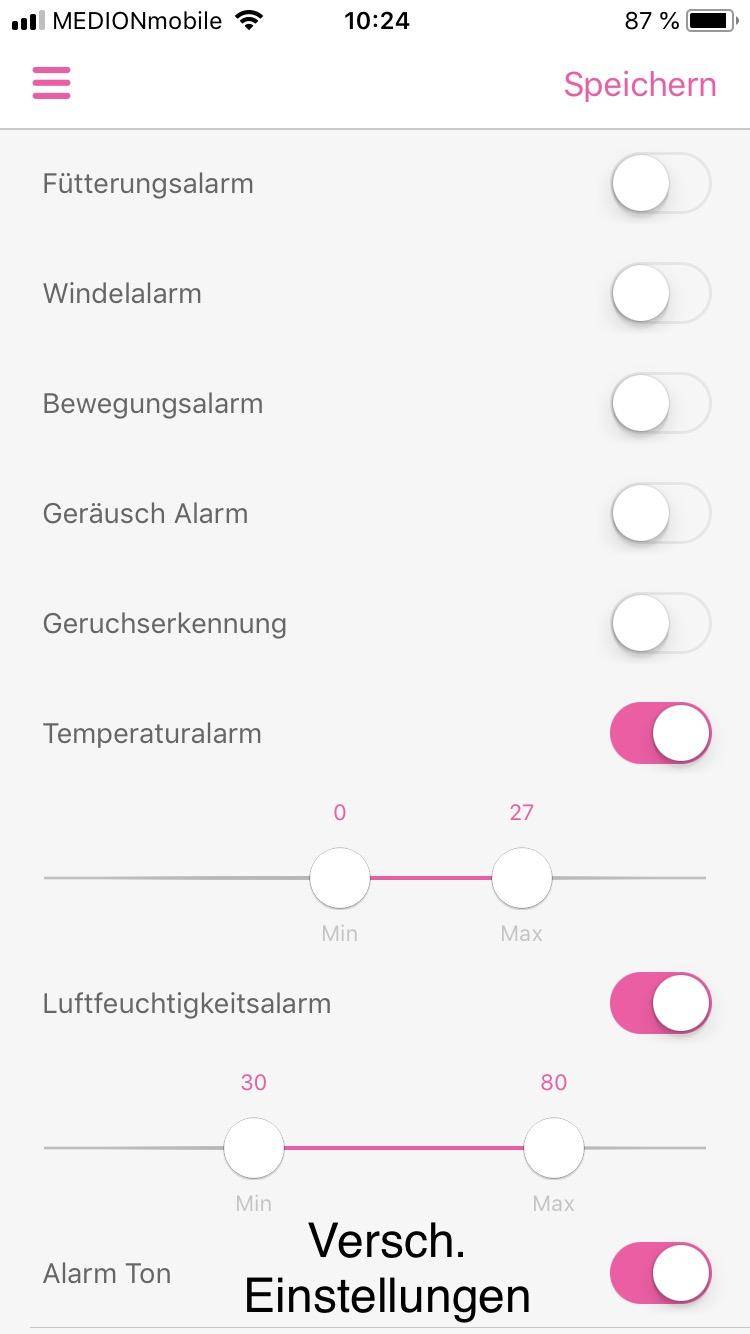This screenshot has height=1334, width=750.
Task: Toggle off Alarm Ton
Action: (x=660, y=1274)
